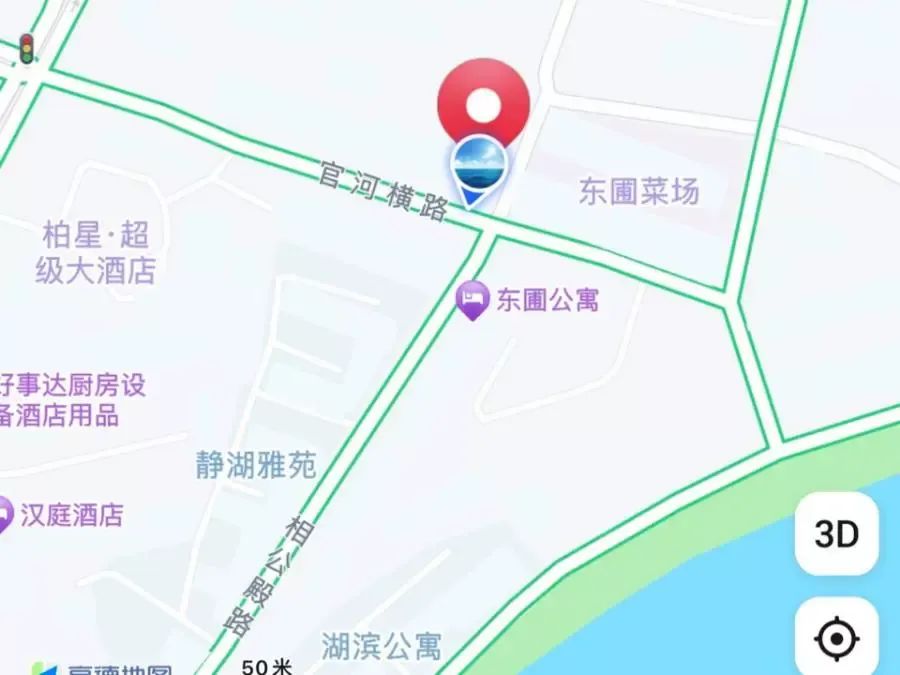Viewport: 900px width, 675px height.
Task: Open the 汉庭酒店 hotel marker
Action: point(6,514)
